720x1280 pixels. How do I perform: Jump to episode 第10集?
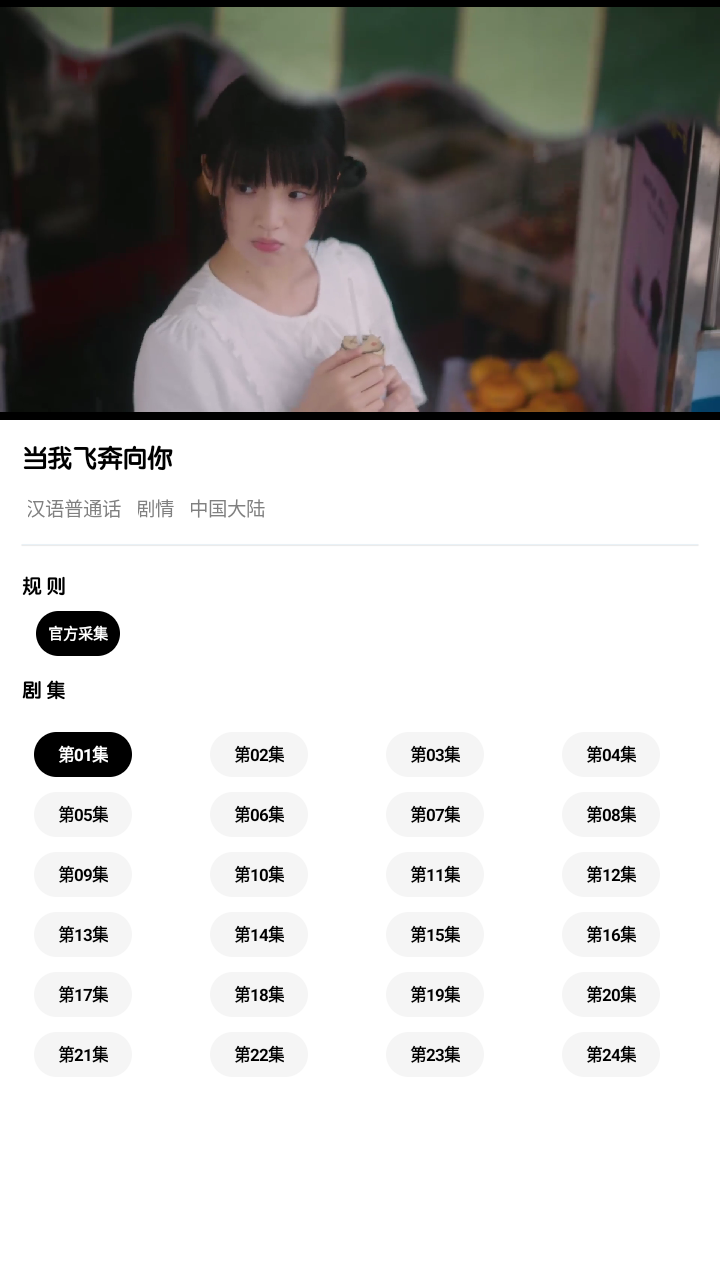tap(259, 875)
